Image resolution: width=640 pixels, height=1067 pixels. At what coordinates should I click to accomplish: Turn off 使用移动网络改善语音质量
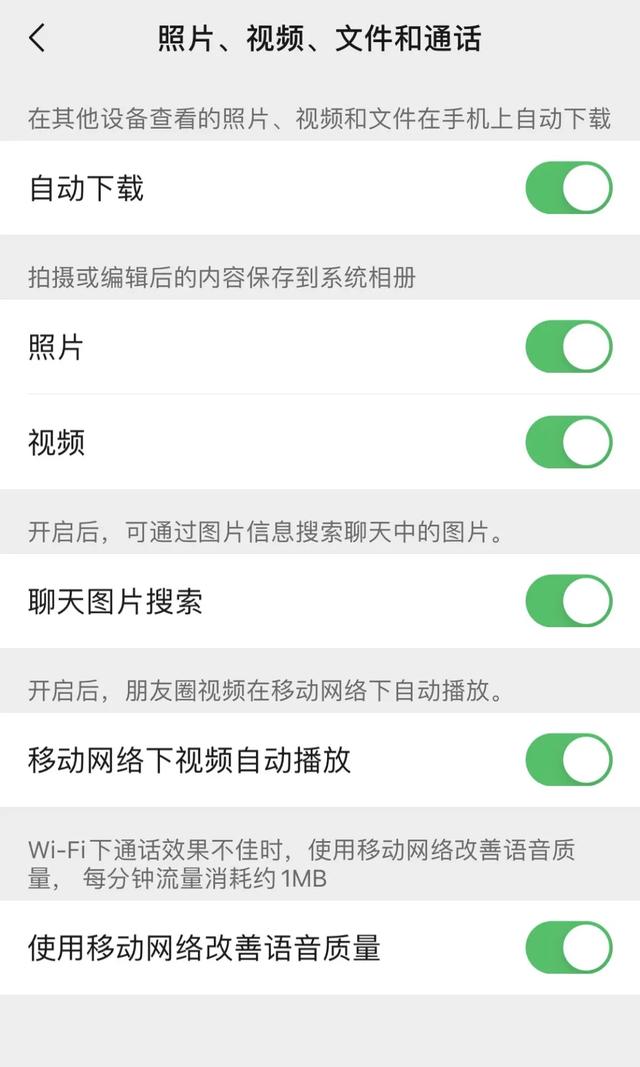tap(569, 947)
